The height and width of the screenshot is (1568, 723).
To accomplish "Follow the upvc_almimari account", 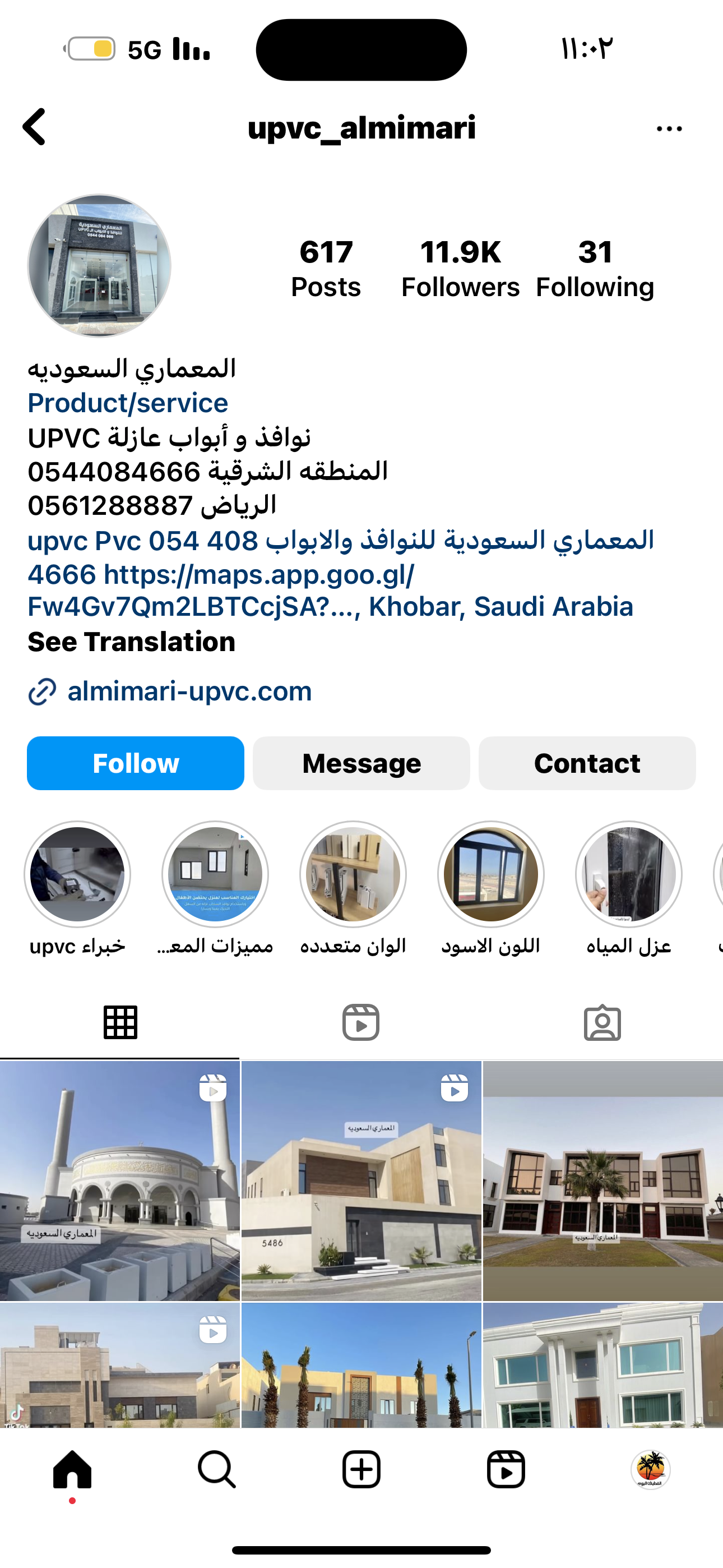I will point(136,763).
